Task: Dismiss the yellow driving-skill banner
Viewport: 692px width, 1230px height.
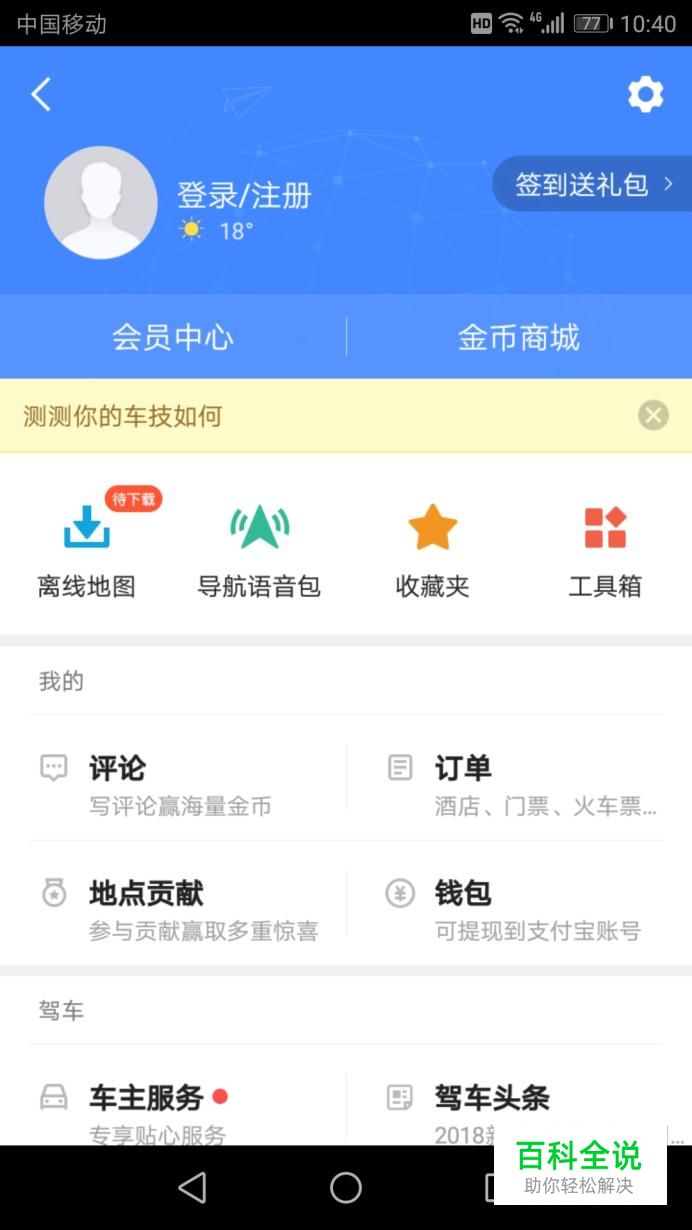Action: (653, 415)
